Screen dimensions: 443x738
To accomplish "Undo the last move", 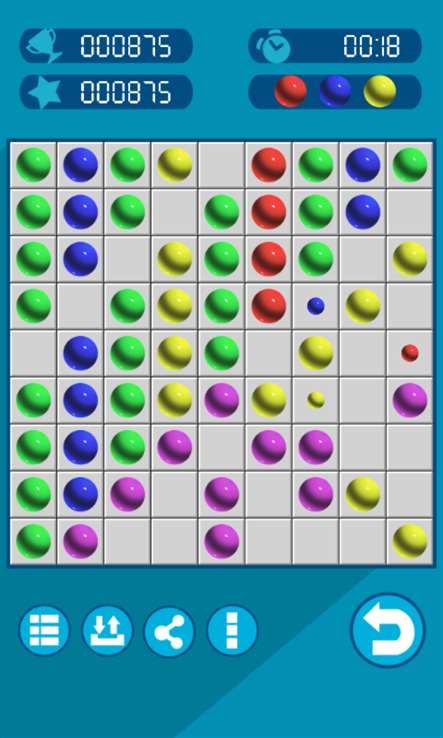I will click(x=387, y=630).
